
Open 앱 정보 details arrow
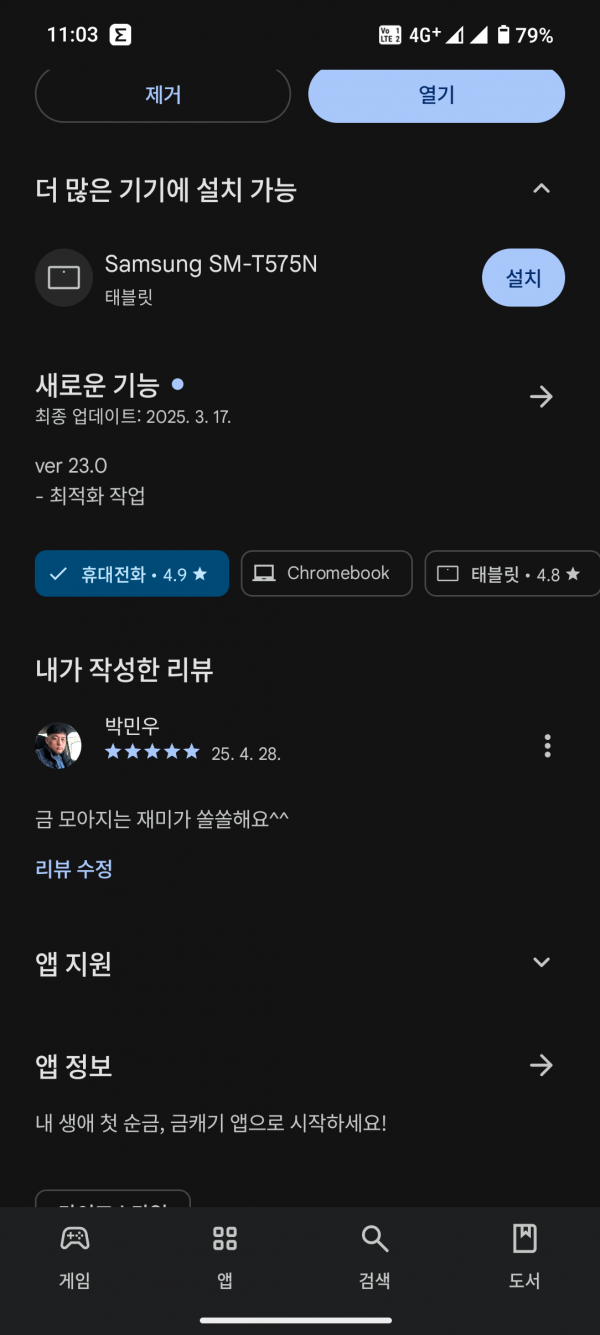click(541, 1065)
